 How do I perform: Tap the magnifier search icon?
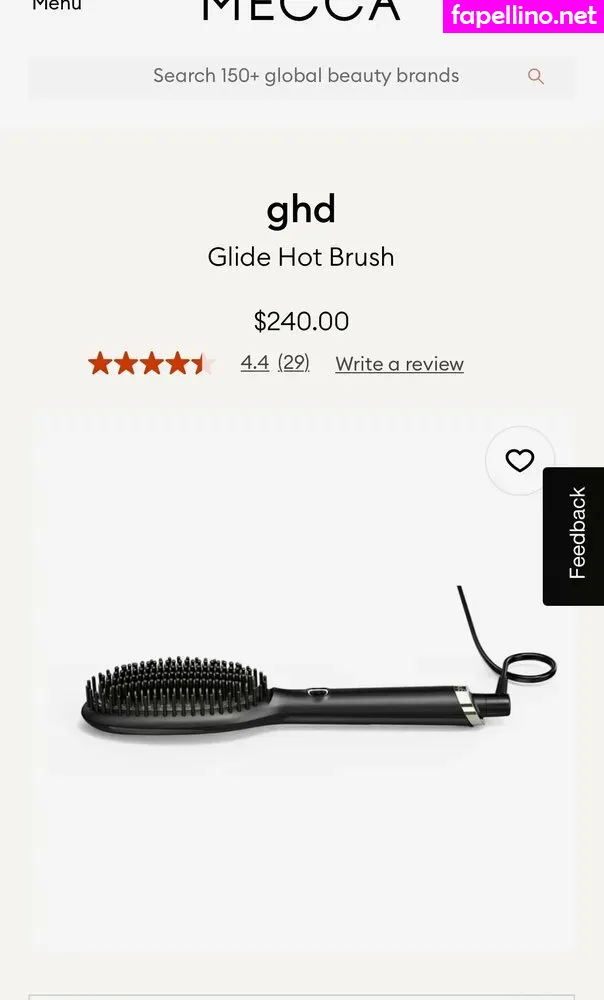point(536,77)
